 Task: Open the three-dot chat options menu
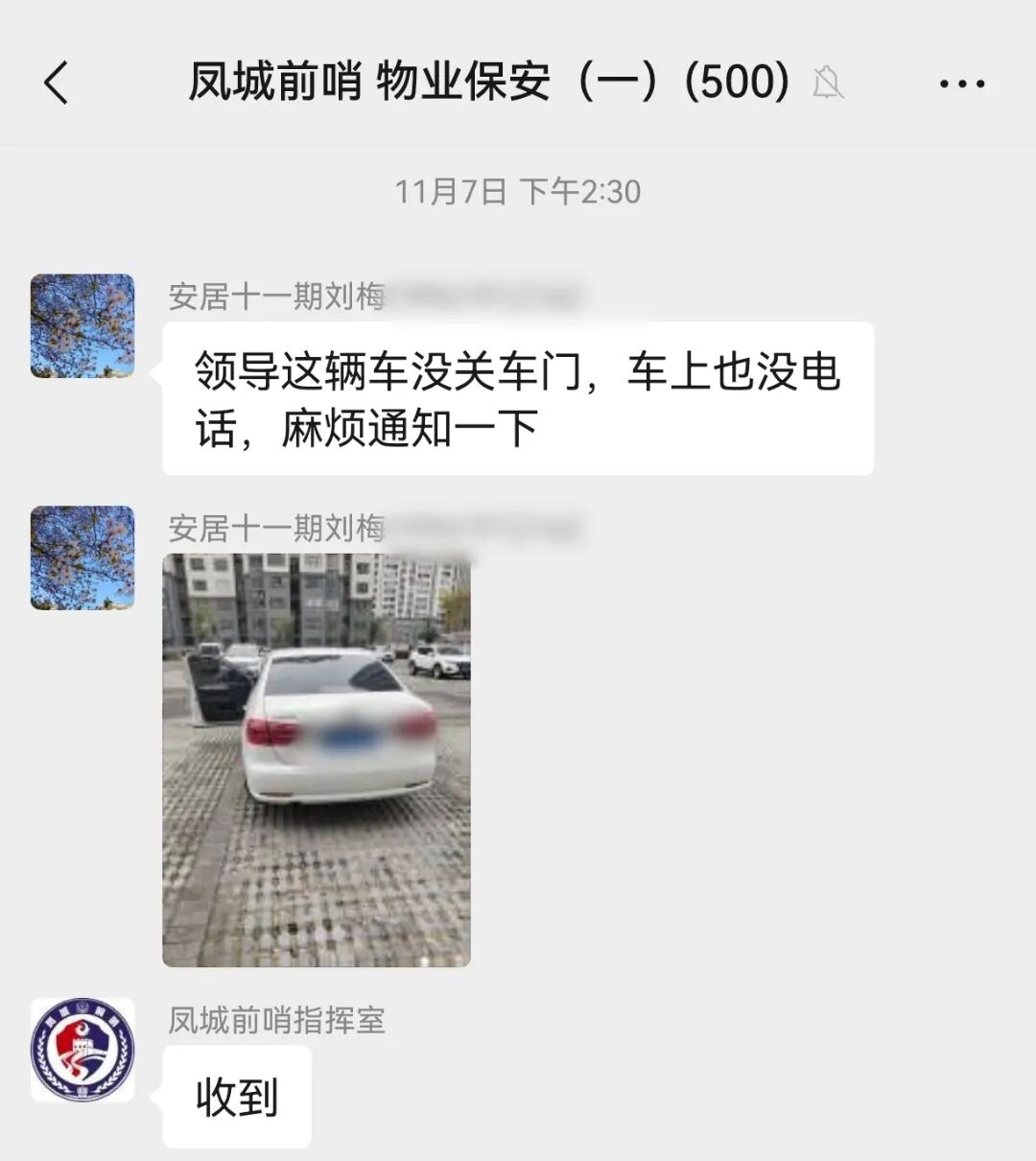click(961, 83)
